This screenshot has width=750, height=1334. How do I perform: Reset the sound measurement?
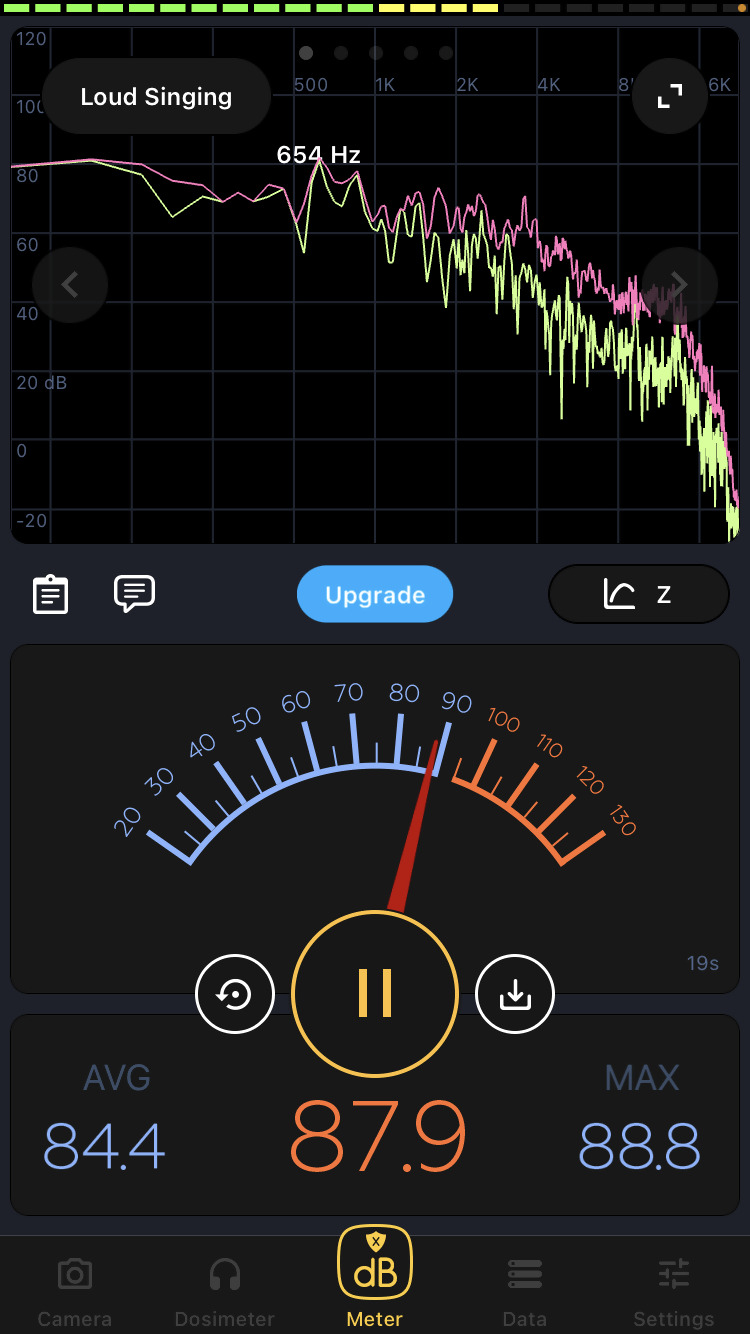(235, 994)
